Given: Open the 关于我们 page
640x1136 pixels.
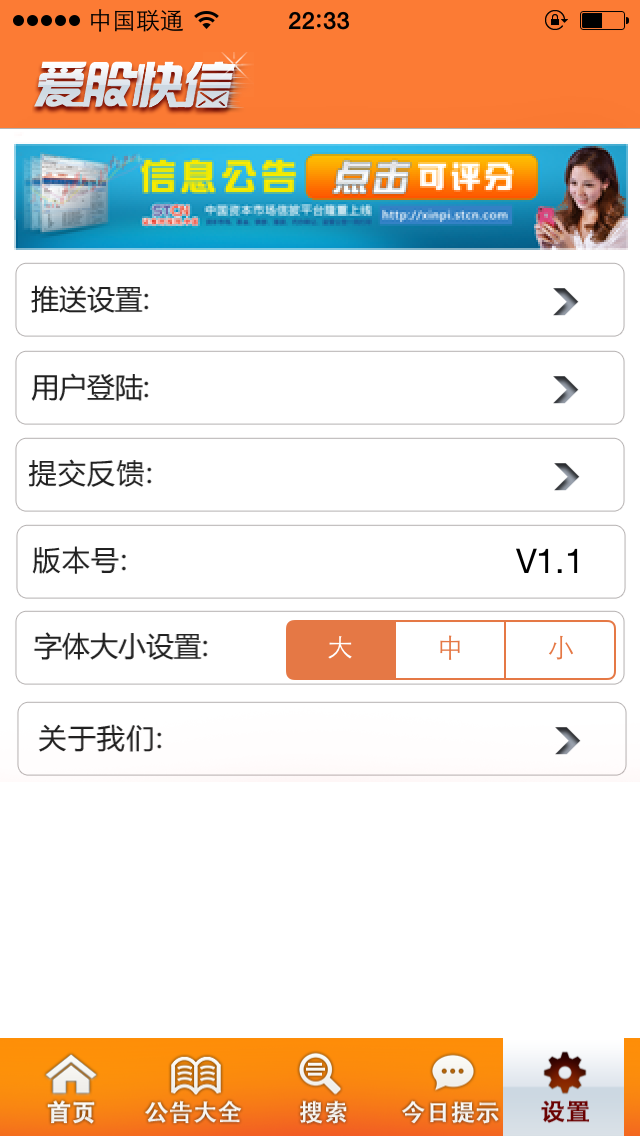Looking at the screenshot, I should coord(322,739).
